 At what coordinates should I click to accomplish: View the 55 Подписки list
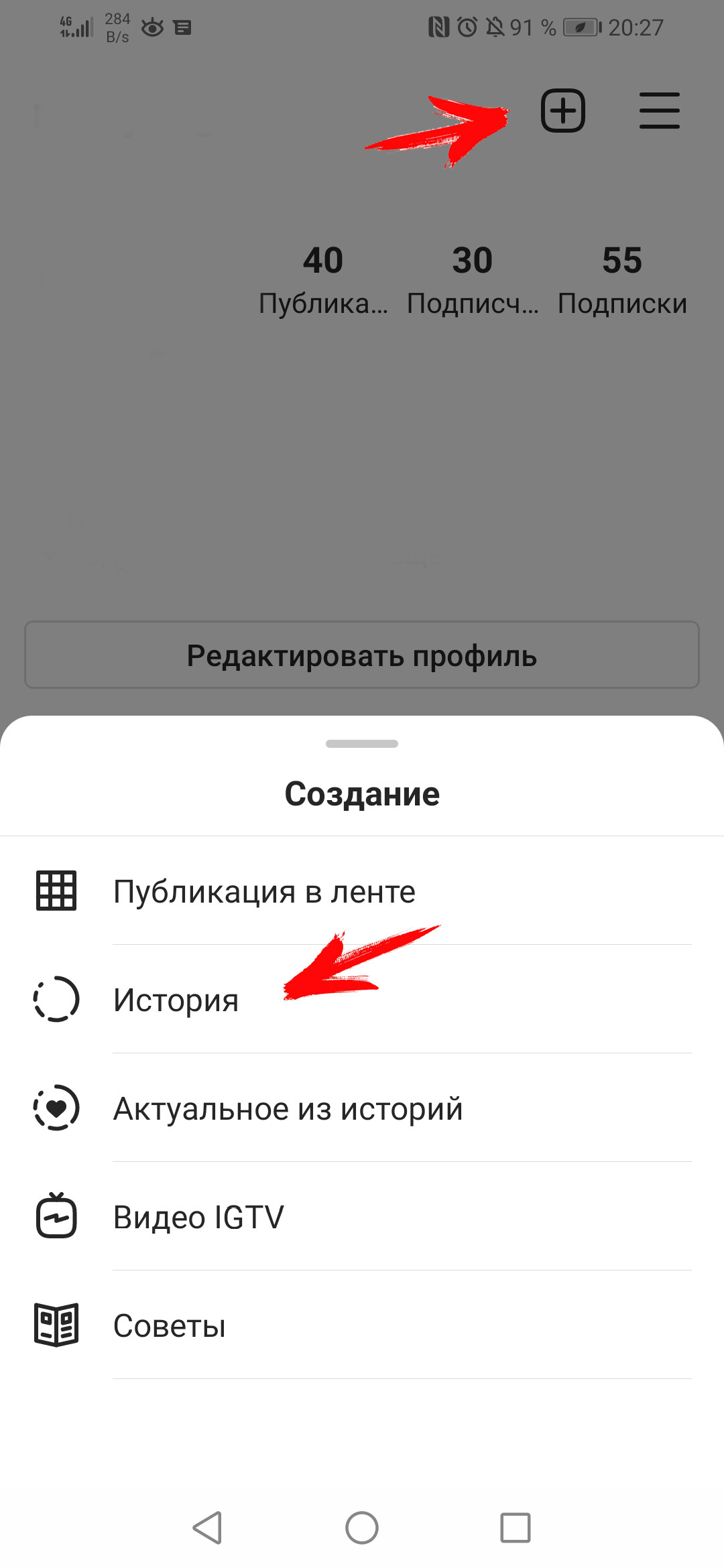pyautogui.click(x=622, y=279)
